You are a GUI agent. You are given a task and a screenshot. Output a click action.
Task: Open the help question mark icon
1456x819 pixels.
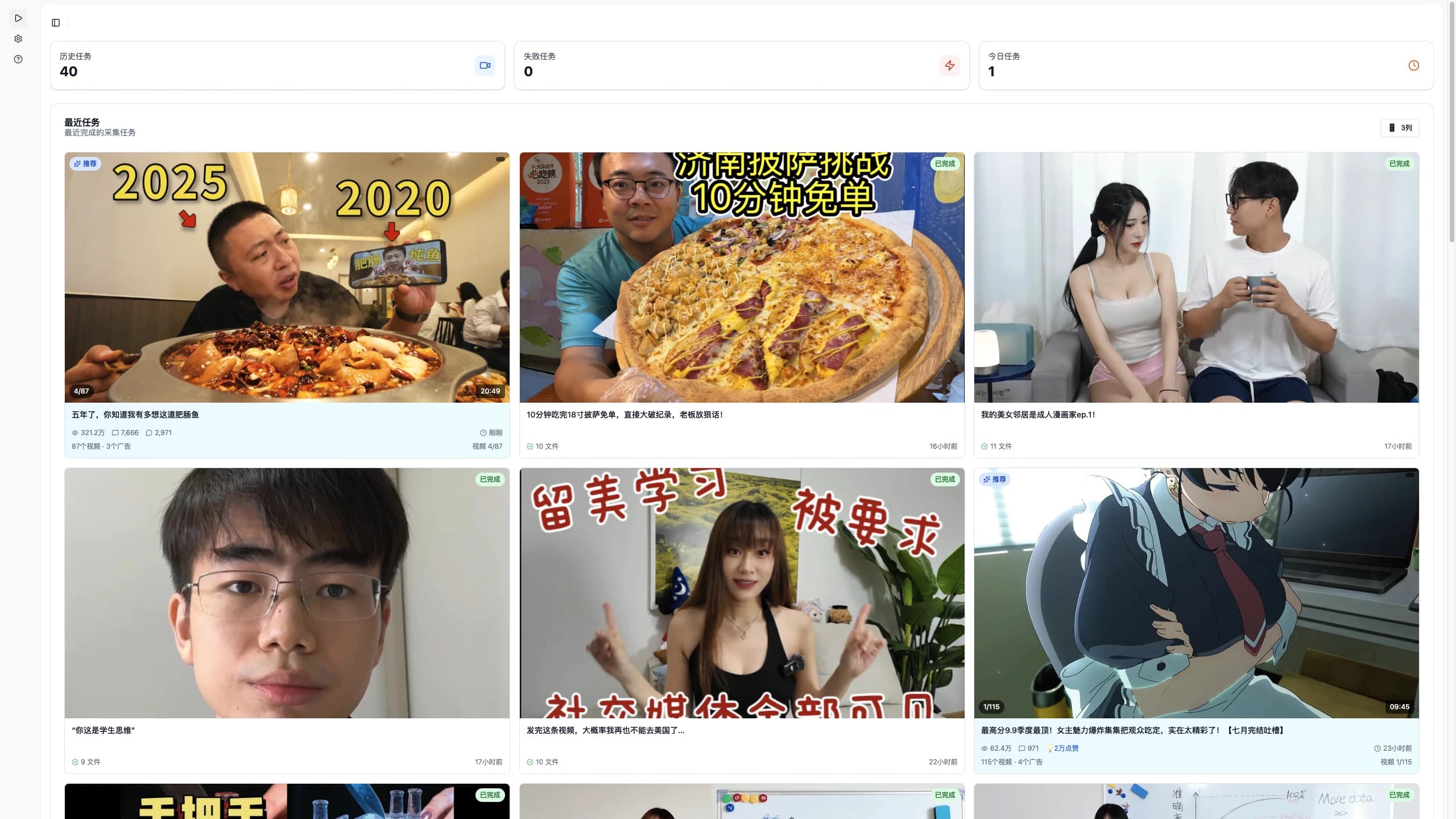18,59
